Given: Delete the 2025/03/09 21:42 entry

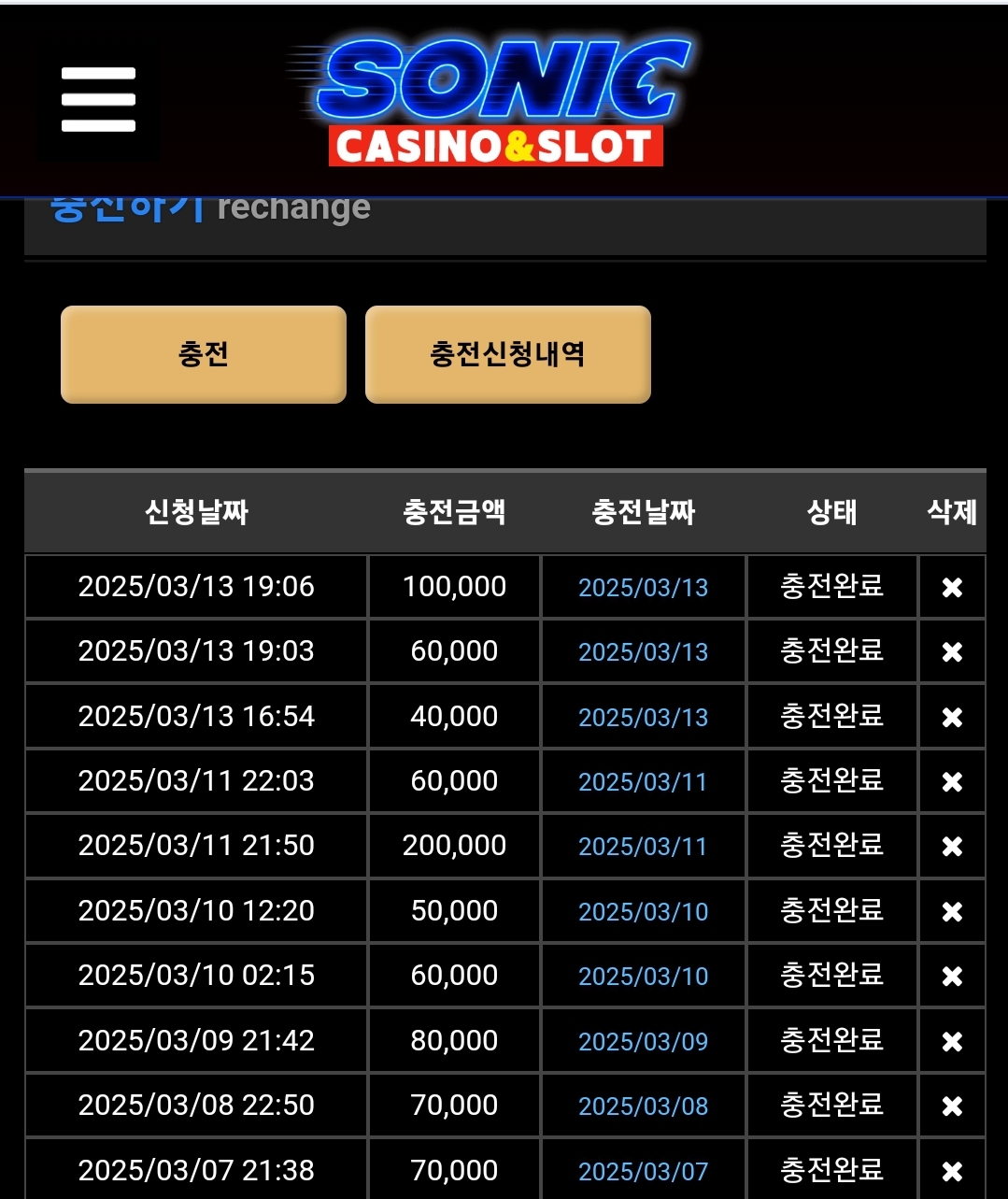Looking at the screenshot, I should (x=952, y=1041).
